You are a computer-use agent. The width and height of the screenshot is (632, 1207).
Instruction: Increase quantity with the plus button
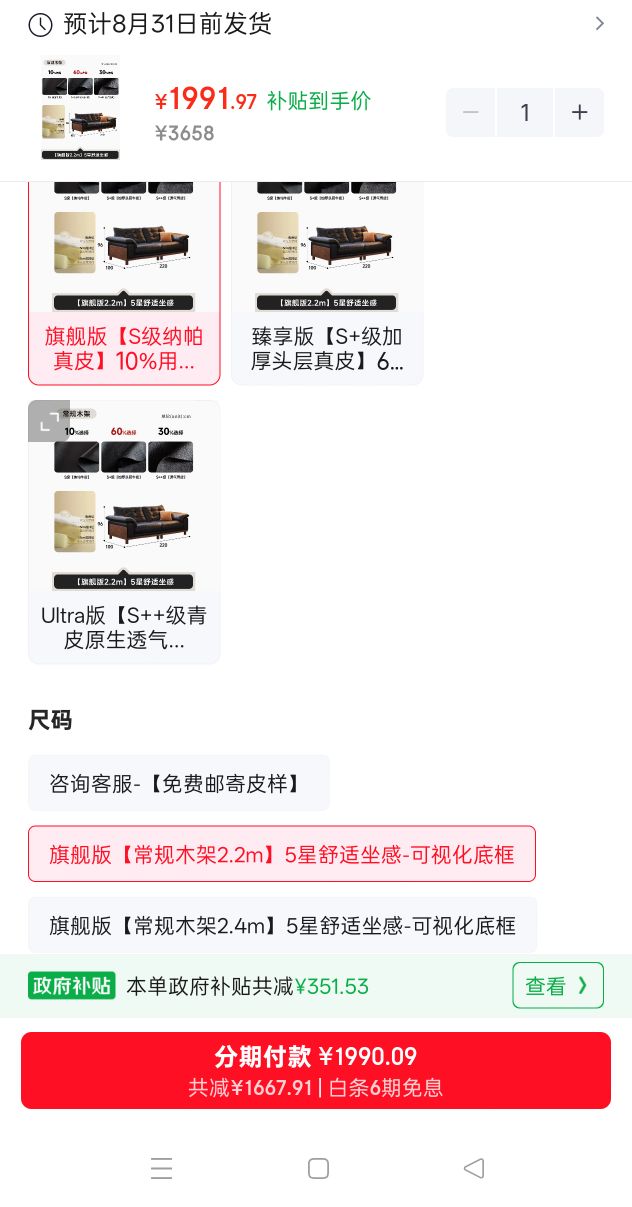tap(580, 112)
